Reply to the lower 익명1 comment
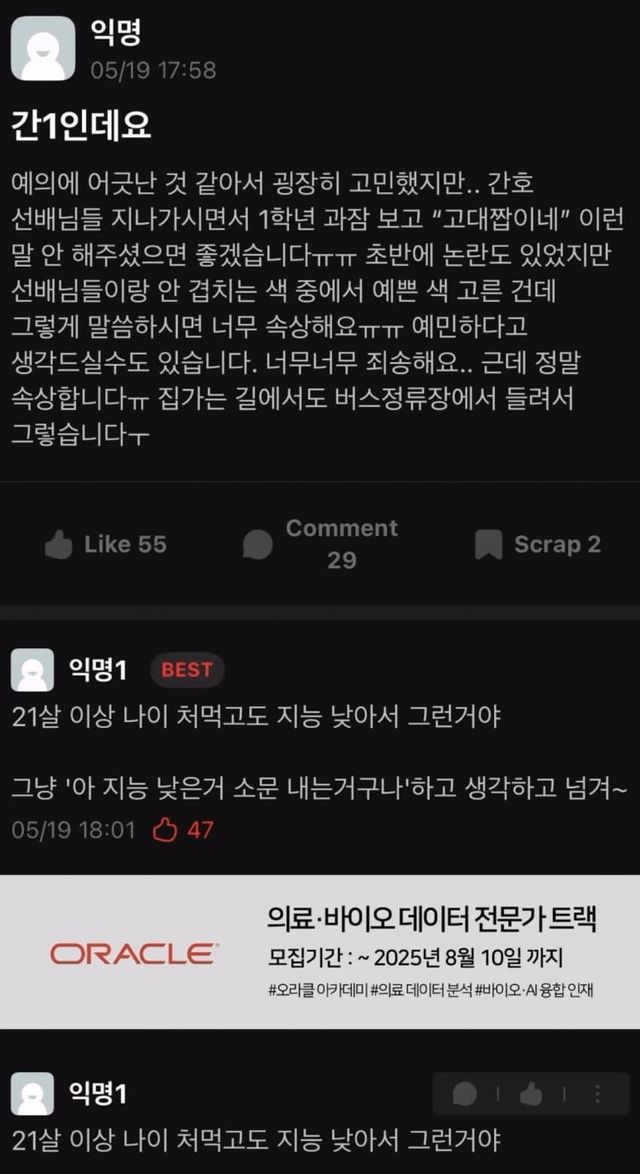Screen dimensions: 640x1174 pos(465,1095)
